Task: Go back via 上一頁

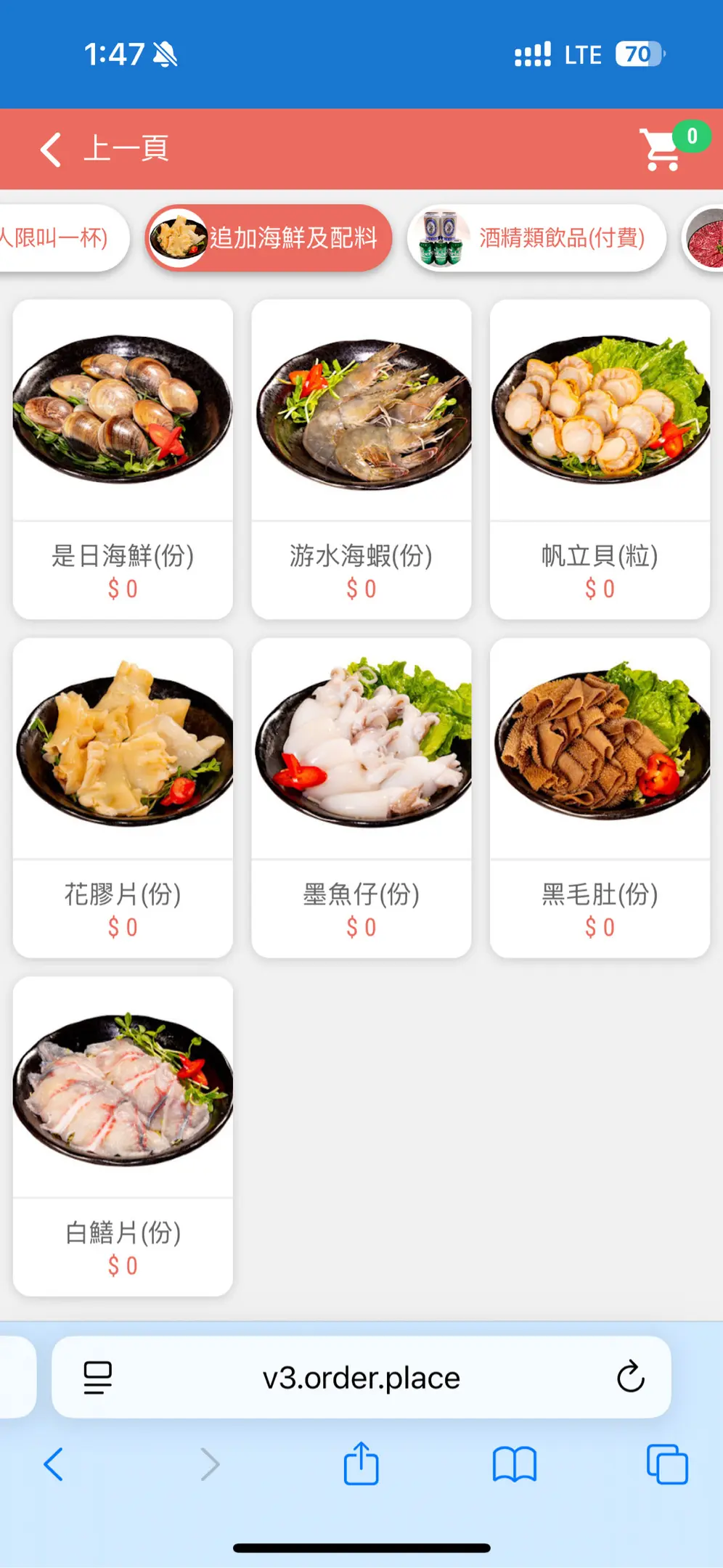Action: point(105,149)
